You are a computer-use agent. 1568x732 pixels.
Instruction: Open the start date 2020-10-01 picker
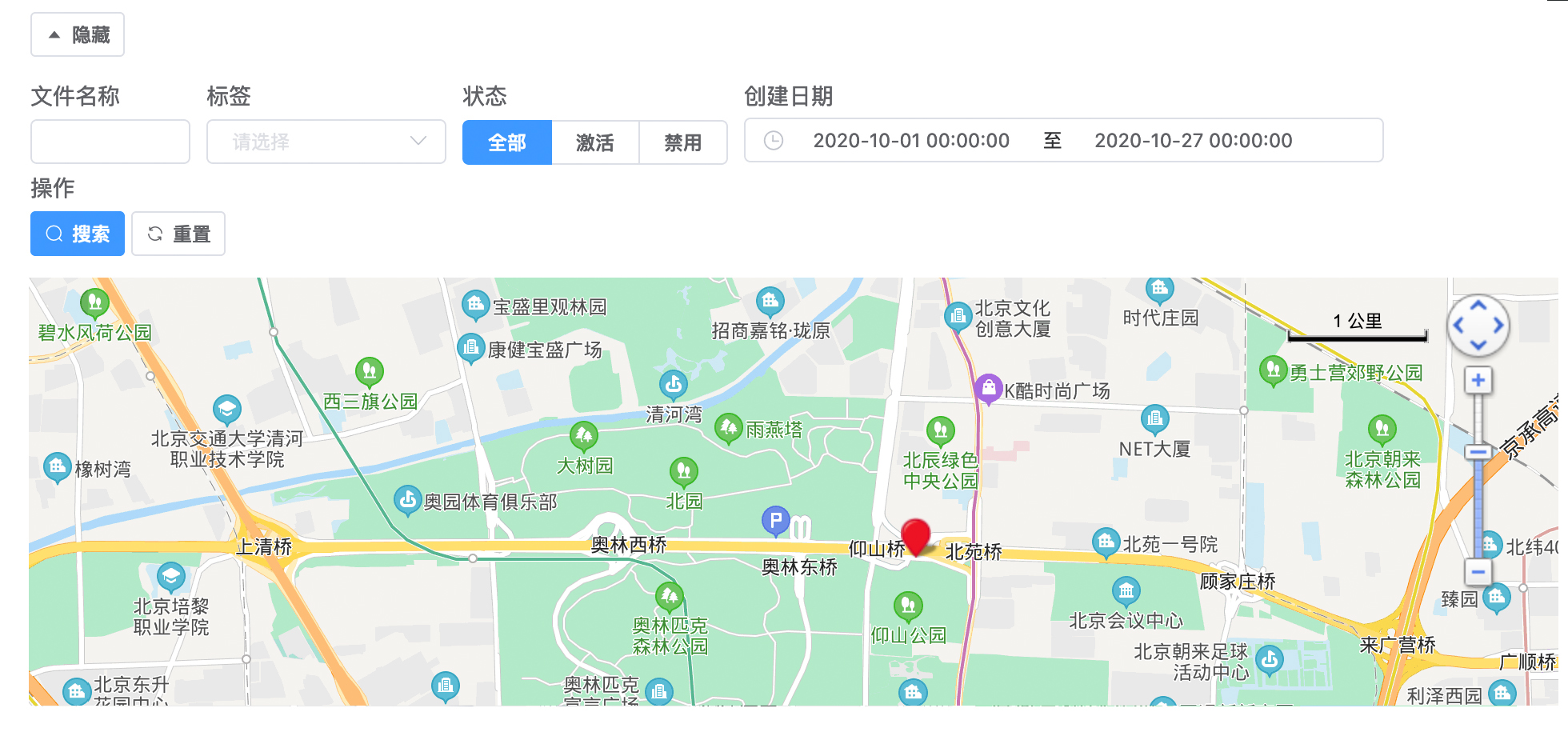pos(910,141)
